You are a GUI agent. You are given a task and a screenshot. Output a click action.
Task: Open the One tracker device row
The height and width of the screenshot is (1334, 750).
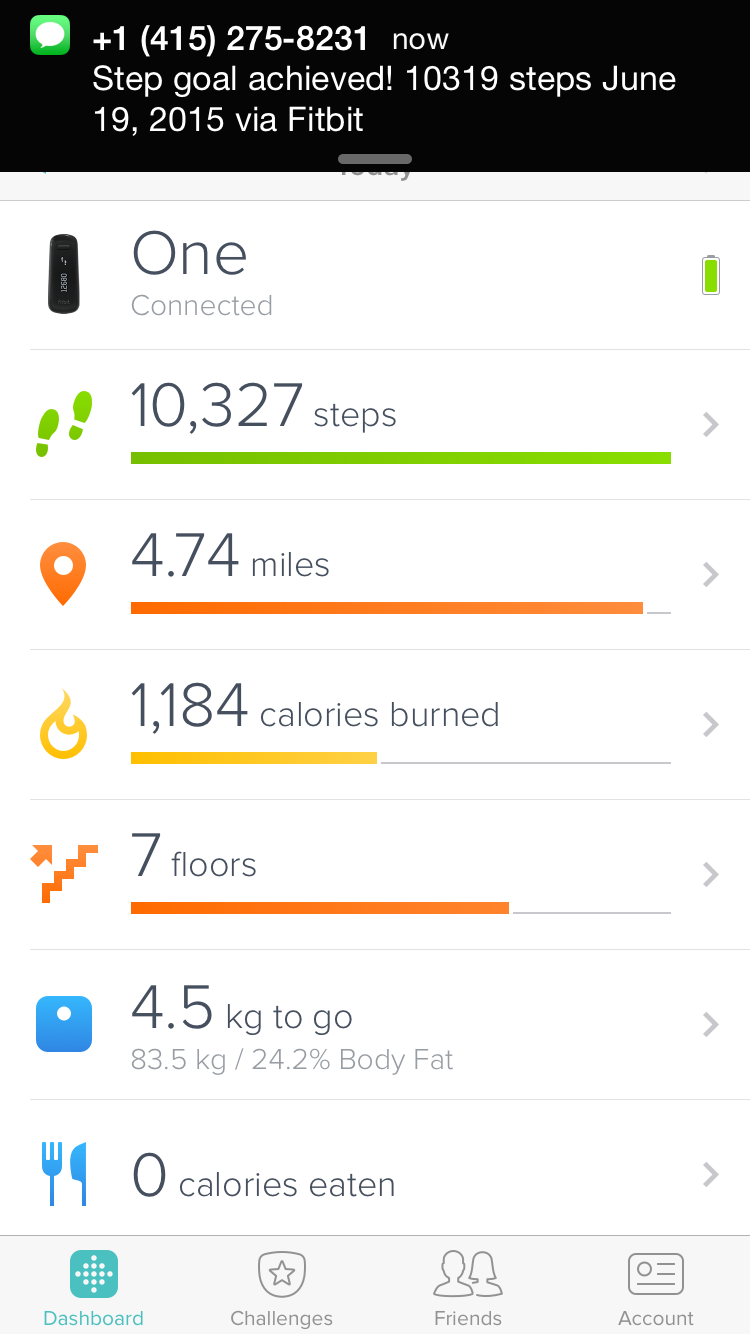(x=375, y=275)
